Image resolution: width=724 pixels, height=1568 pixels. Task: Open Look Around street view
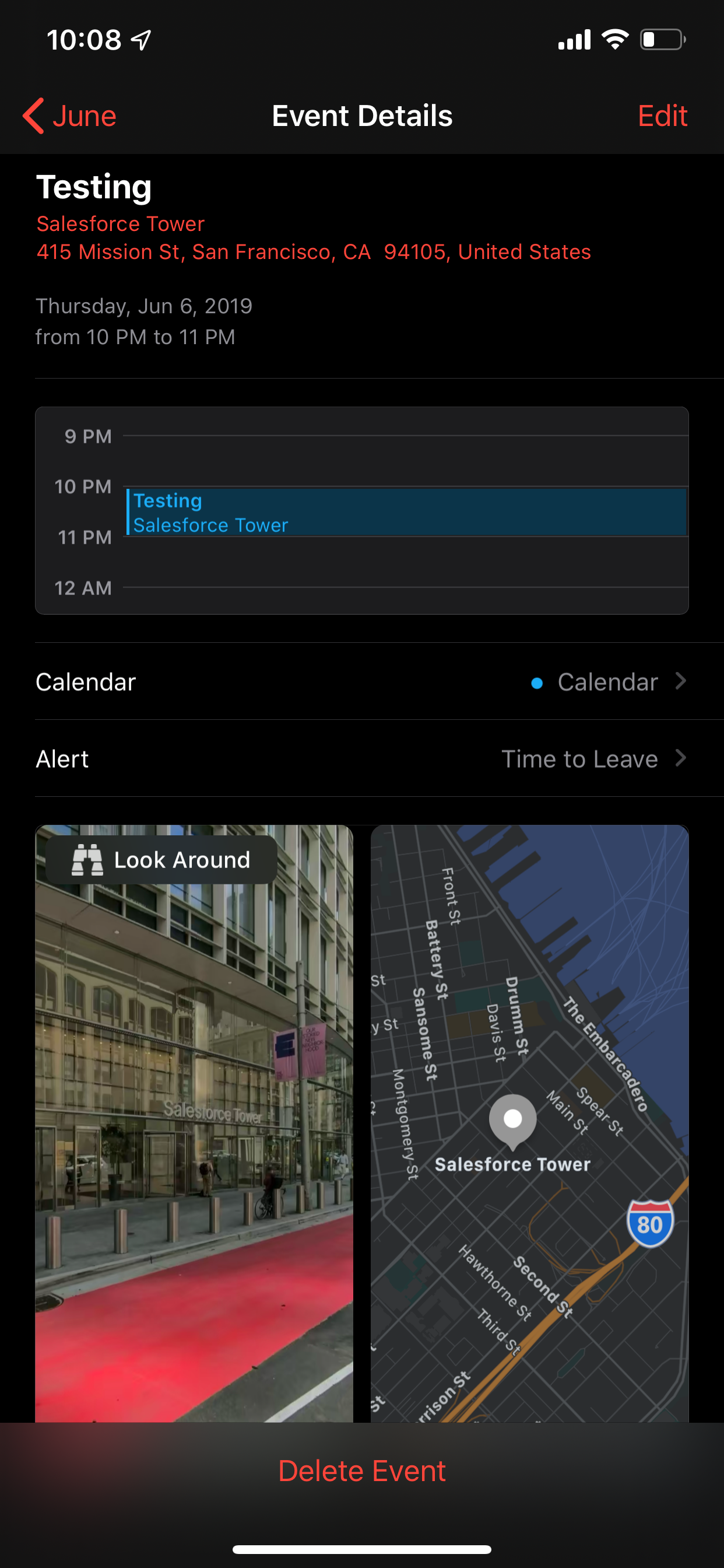click(194, 1120)
